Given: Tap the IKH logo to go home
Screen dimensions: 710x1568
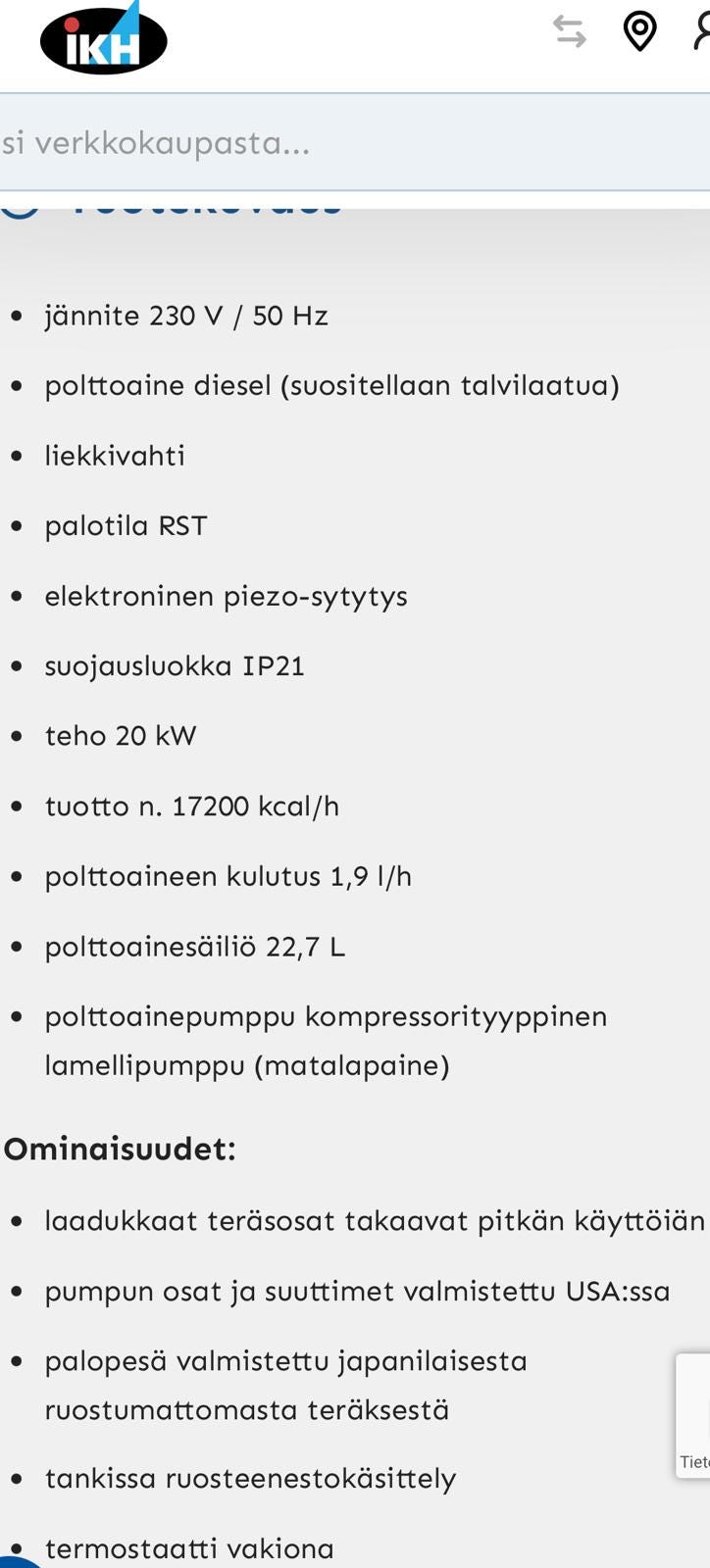Looking at the screenshot, I should point(103,39).
